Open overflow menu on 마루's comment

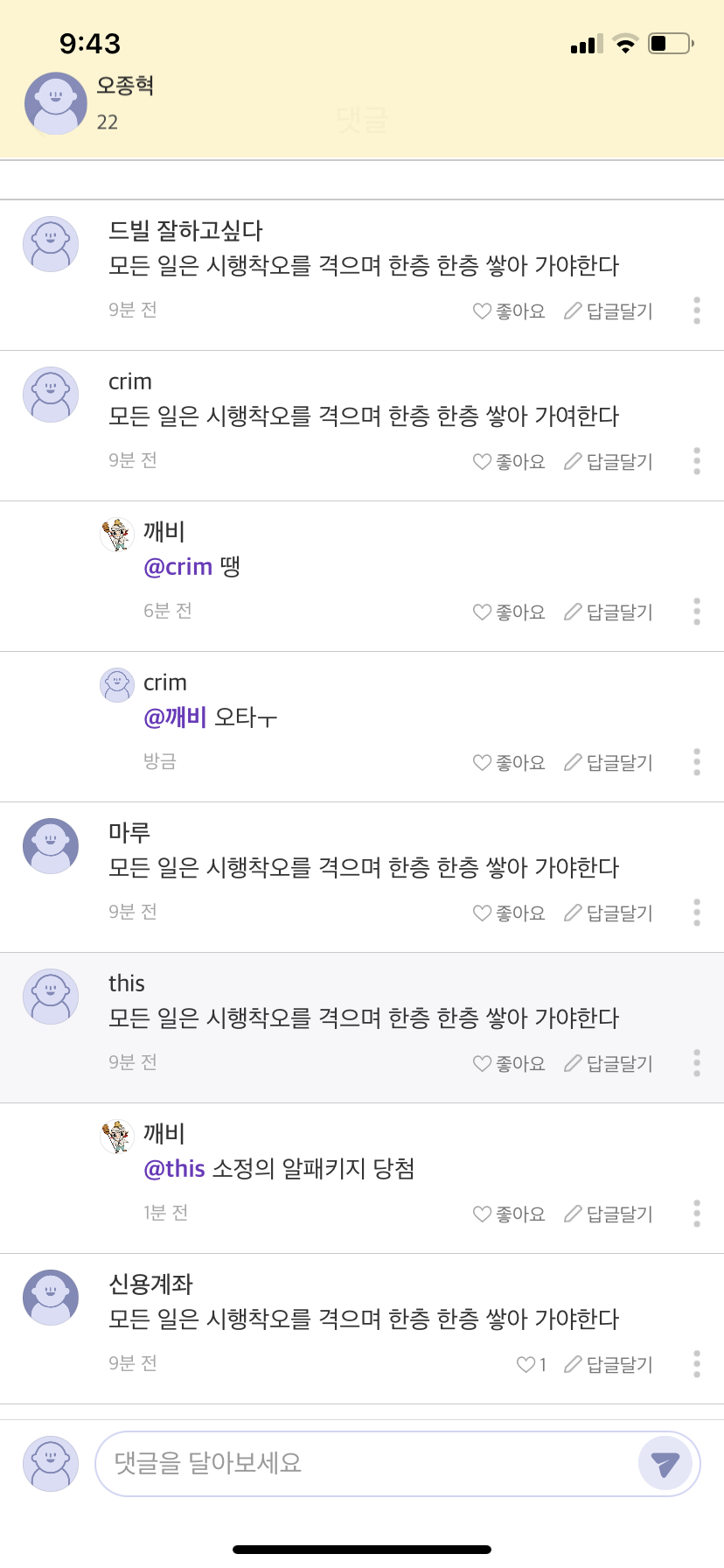[697, 913]
